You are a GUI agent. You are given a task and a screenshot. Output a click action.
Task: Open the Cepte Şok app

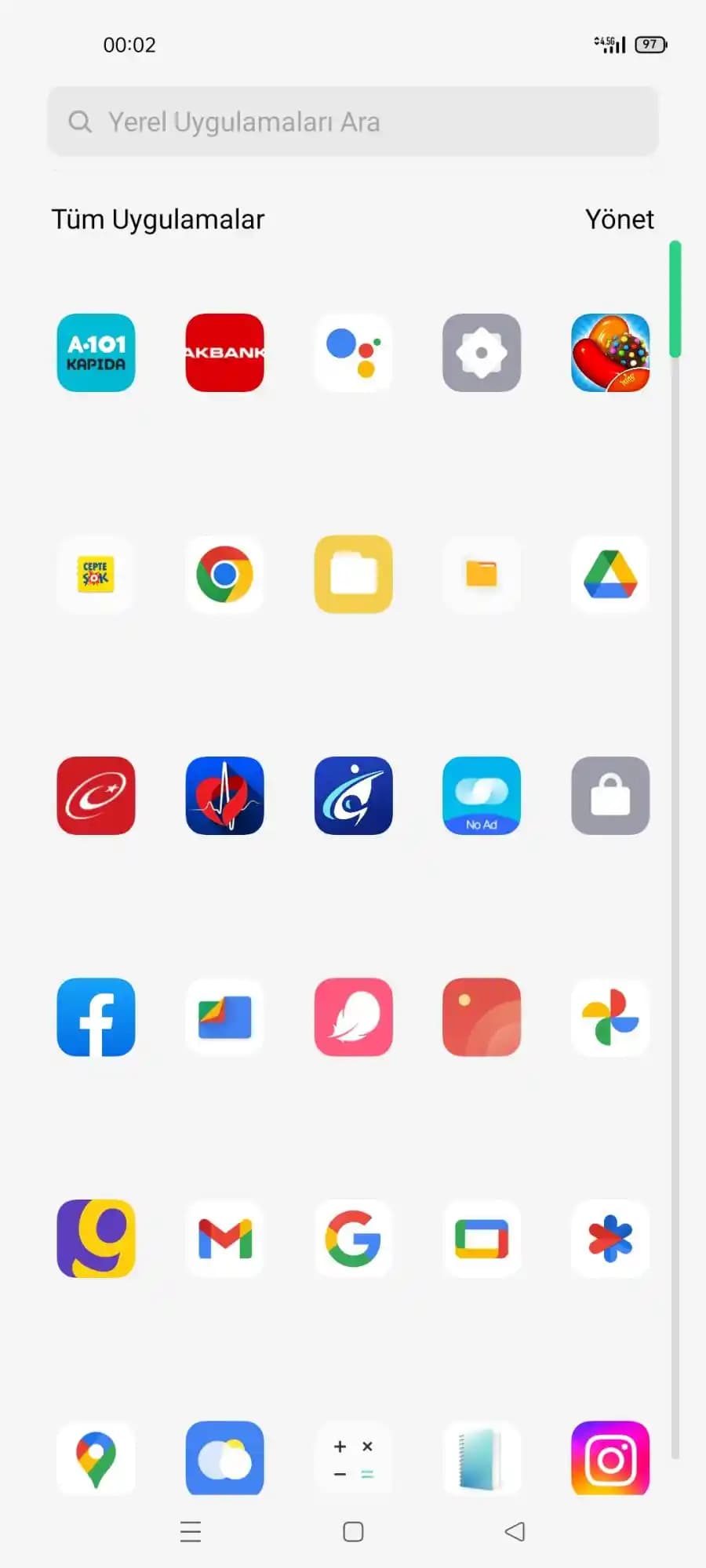pyautogui.click(x=96, y=575)
